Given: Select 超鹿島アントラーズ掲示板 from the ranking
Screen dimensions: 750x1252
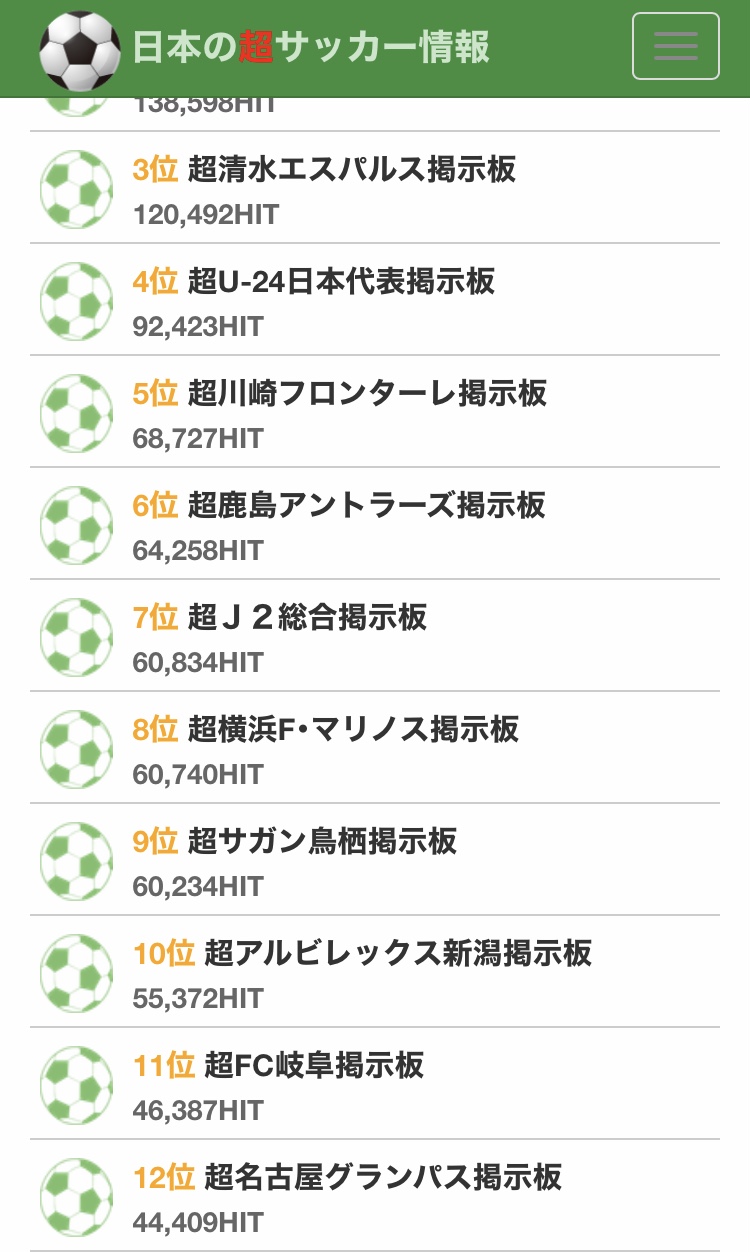Looking at the screenshot, I should 366,505.
